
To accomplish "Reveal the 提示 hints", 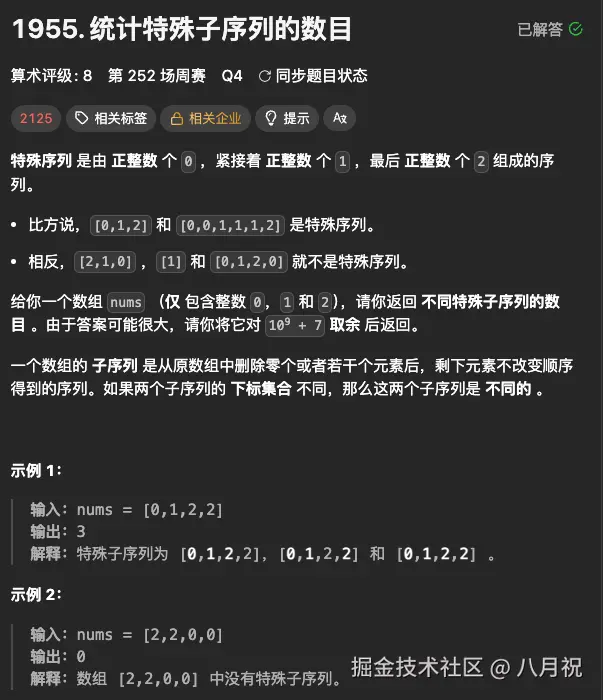I will (286, 119).
